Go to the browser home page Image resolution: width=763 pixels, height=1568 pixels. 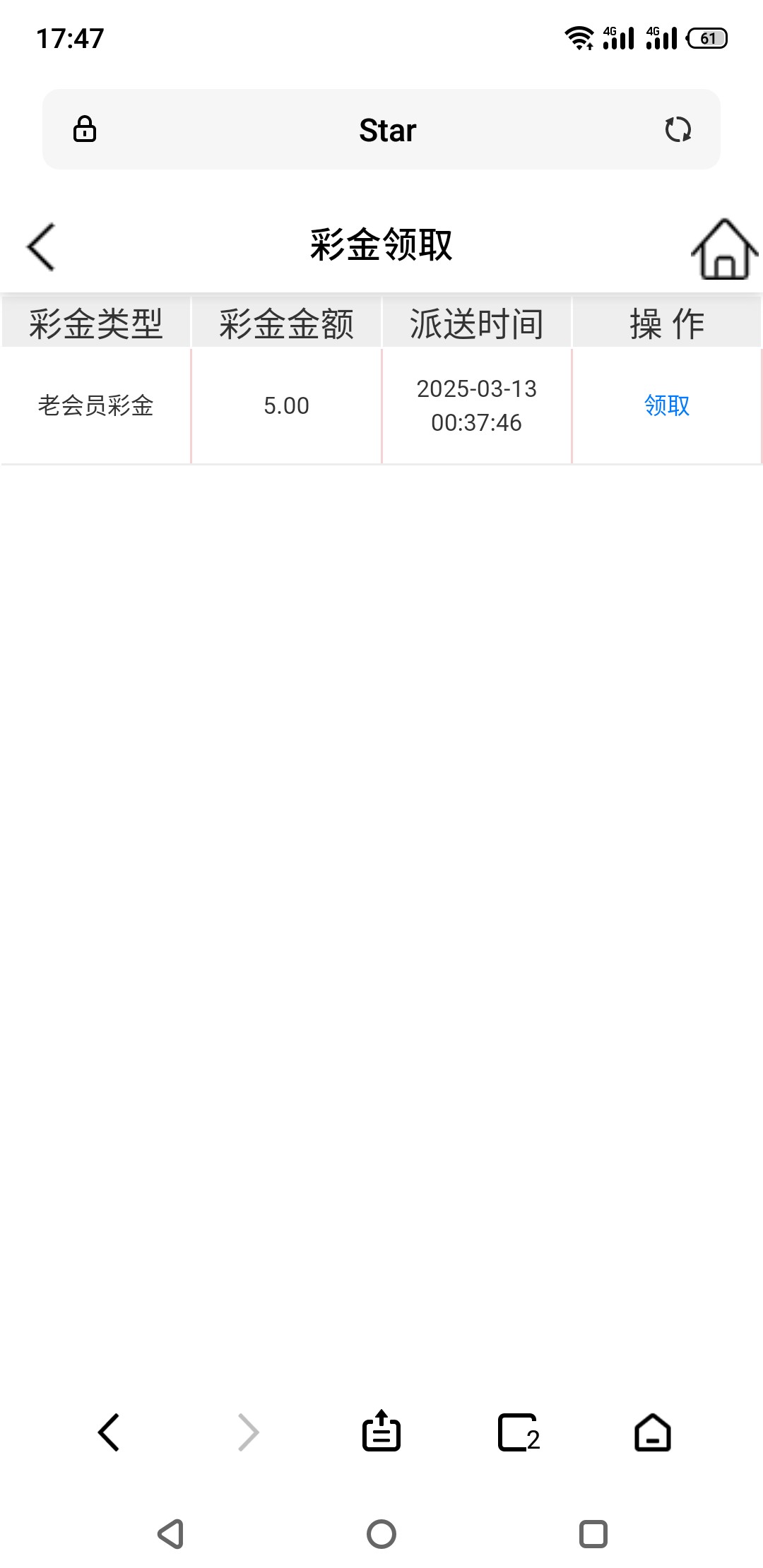pos(653,1432)
